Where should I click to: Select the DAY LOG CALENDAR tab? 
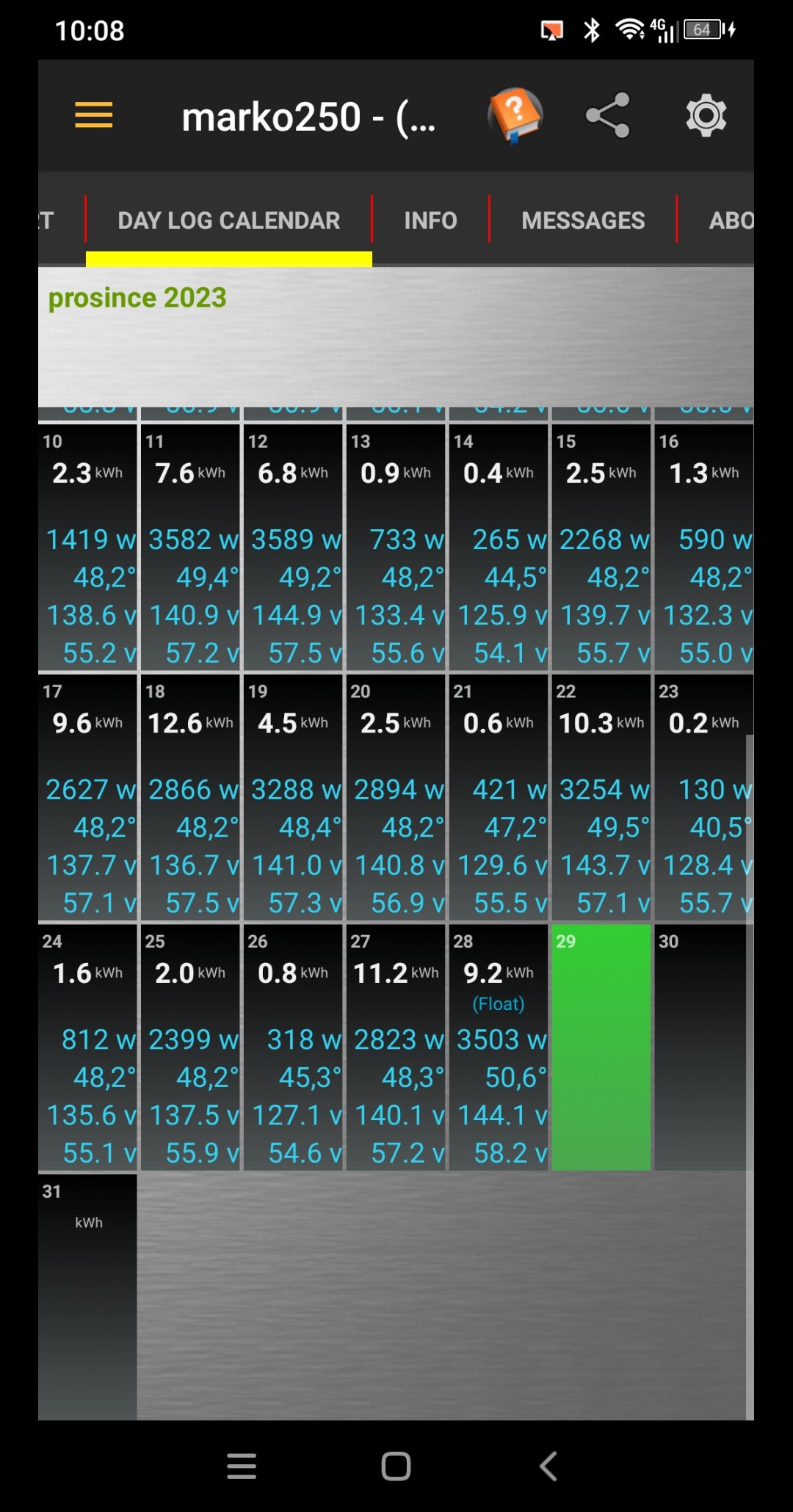228,220
